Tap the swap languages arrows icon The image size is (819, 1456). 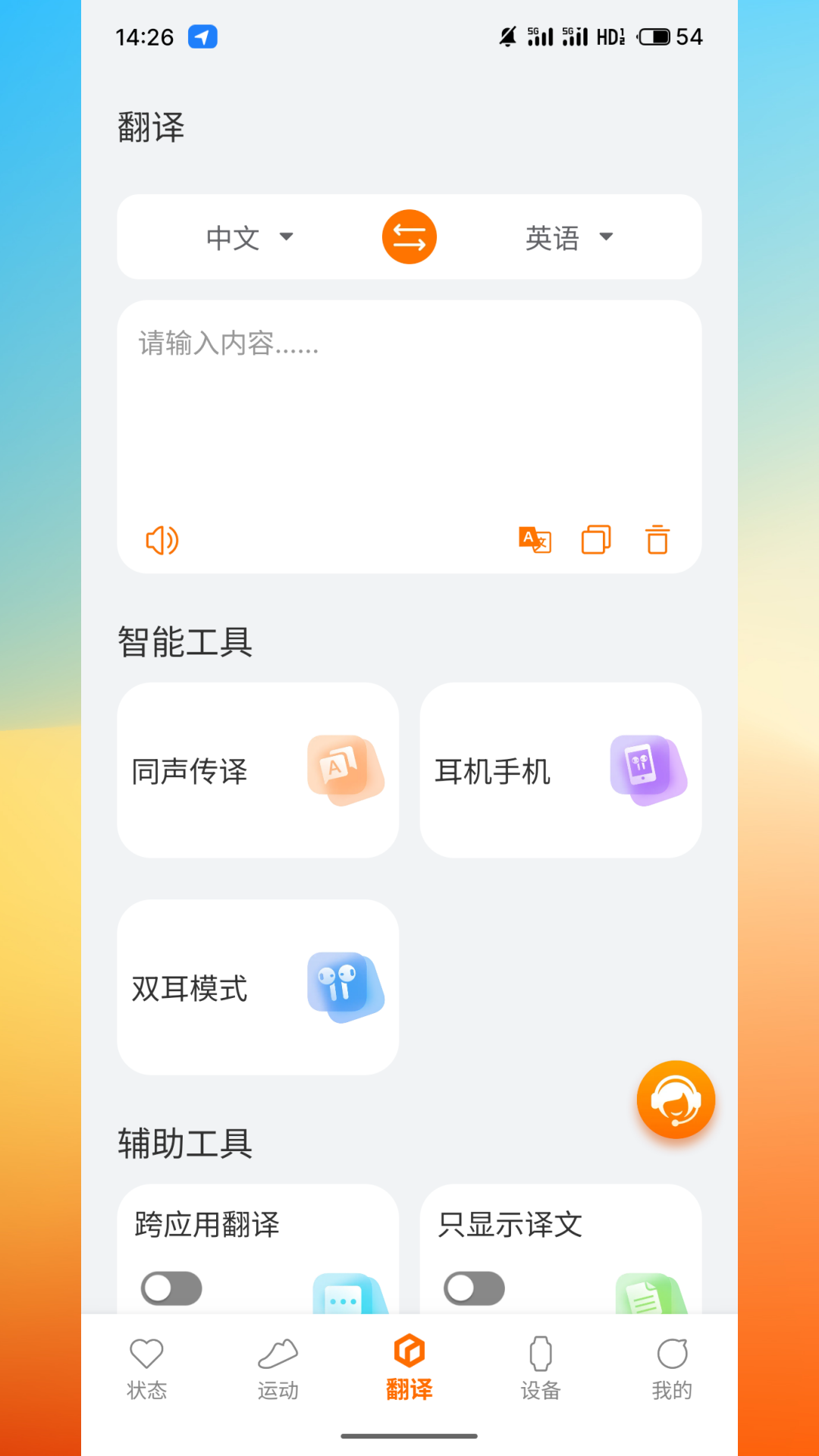409,237
